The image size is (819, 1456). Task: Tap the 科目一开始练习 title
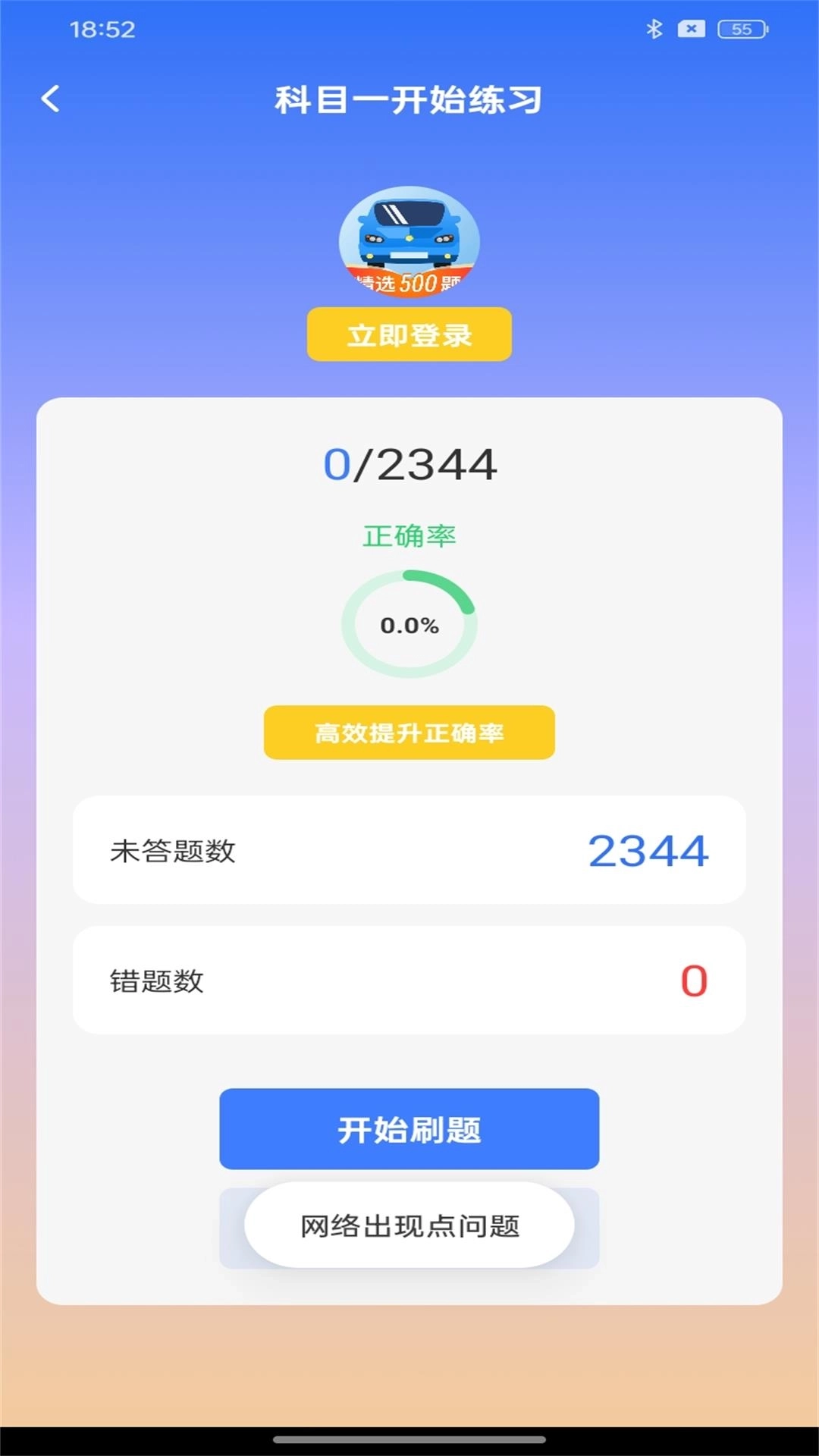click(409, 99)
